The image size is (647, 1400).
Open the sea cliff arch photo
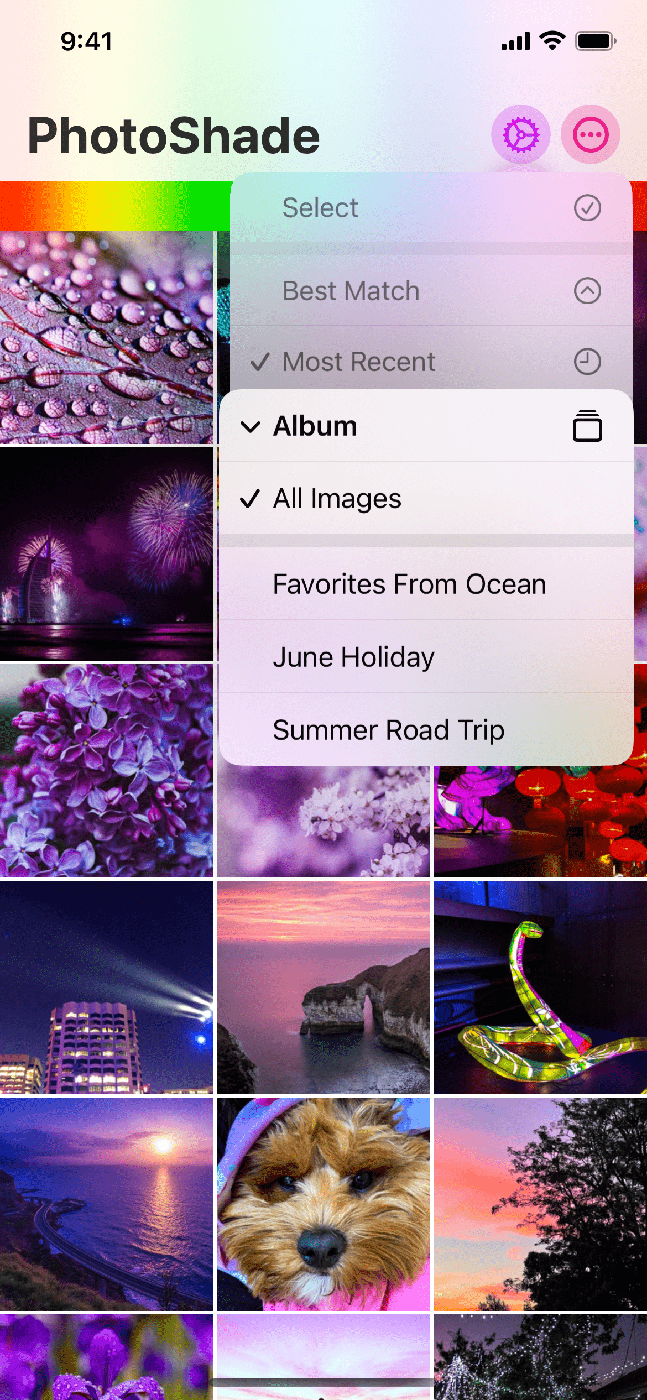(323, 987)
